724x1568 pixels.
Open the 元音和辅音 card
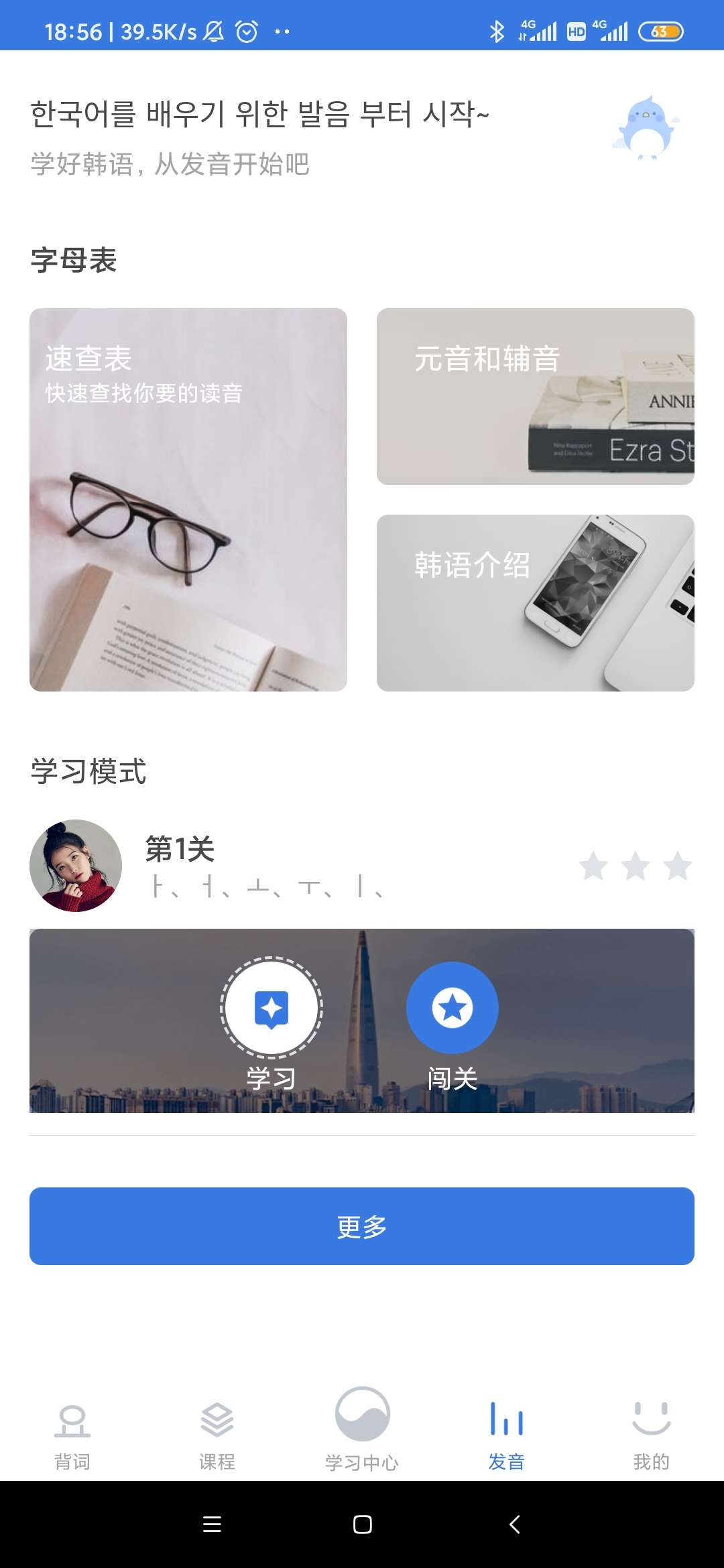pyautogui.click(x=536, y=397)
